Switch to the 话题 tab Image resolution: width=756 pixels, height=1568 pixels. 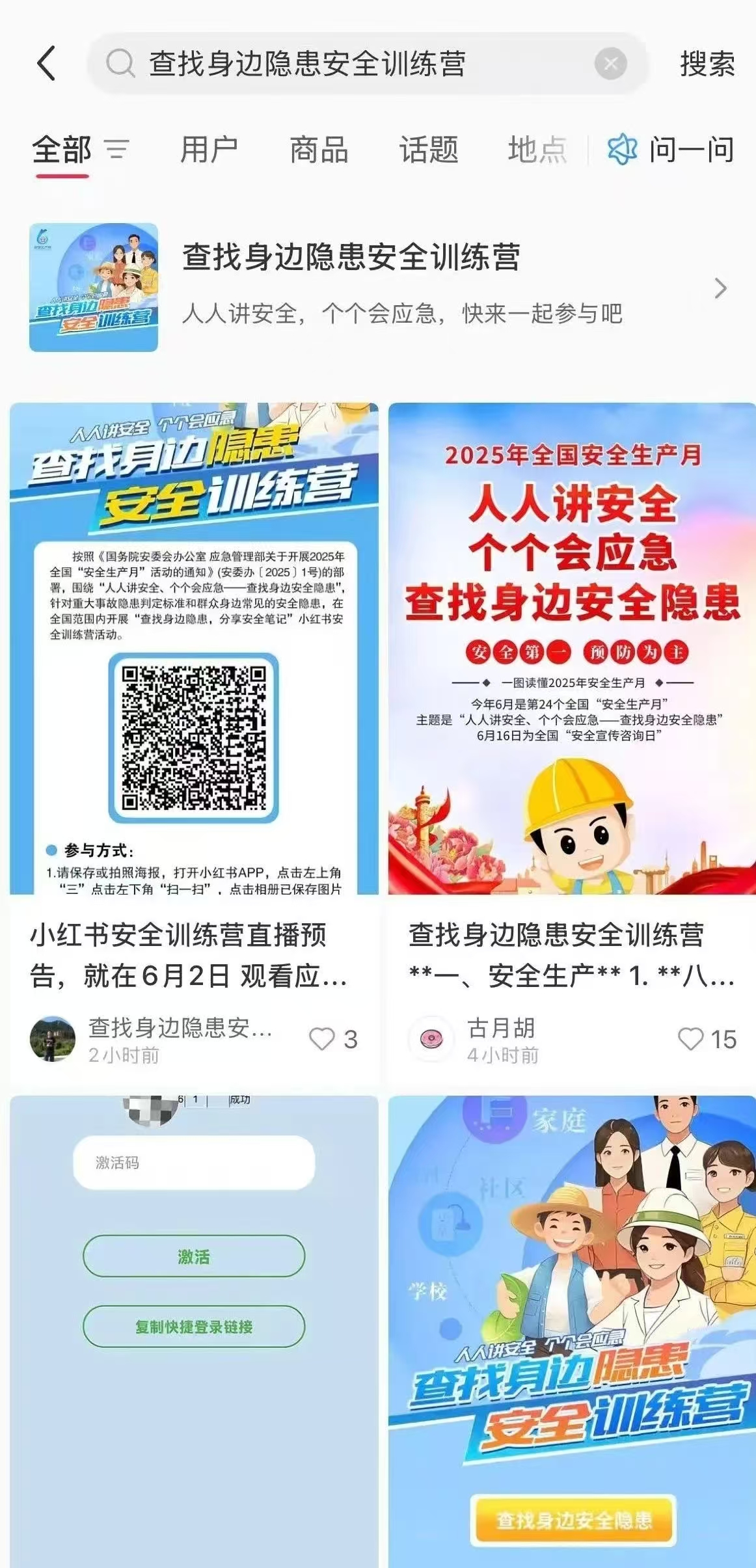coord(428,150)
